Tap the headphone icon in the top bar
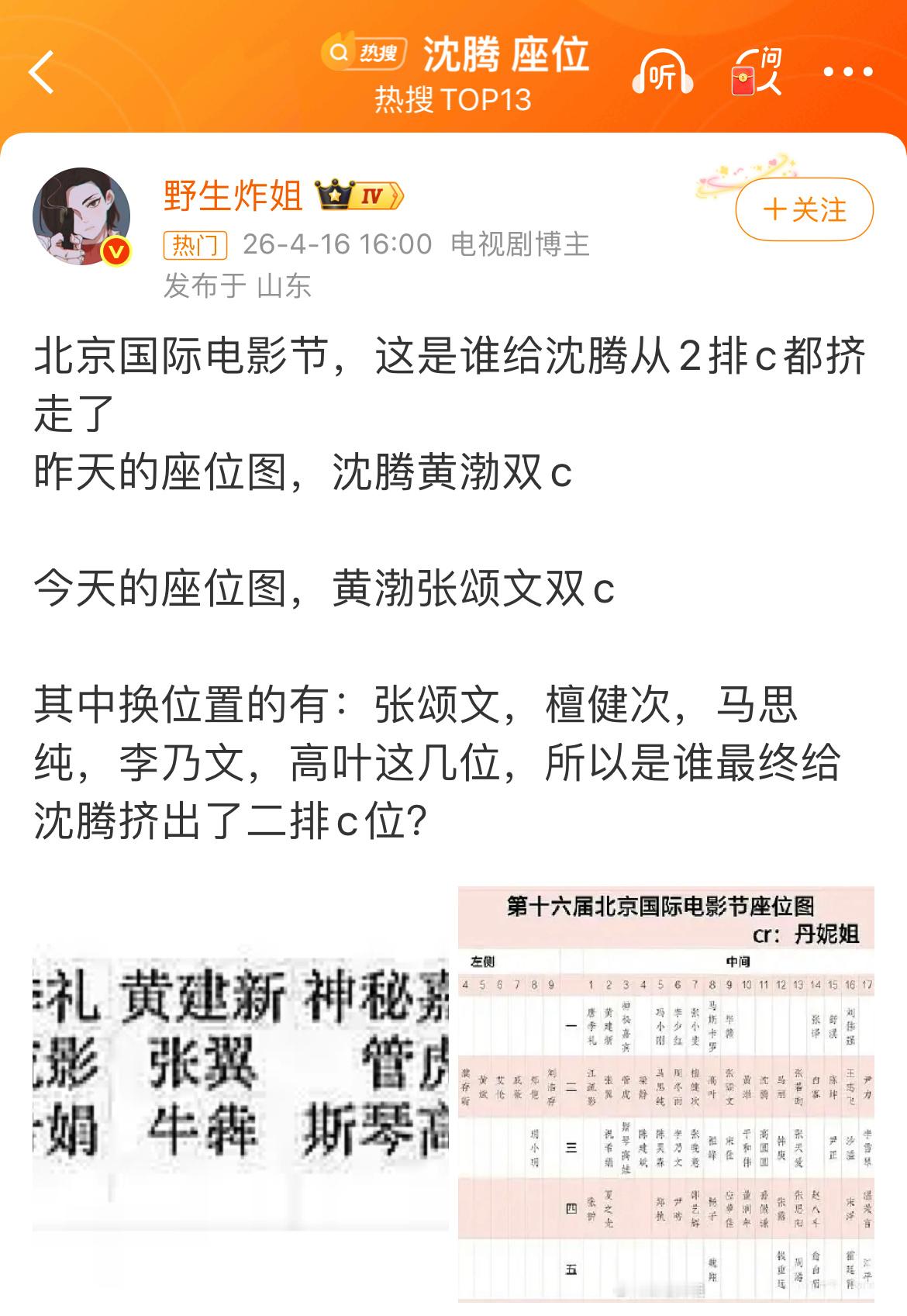The image size is (907, 1316). point(663,71)
